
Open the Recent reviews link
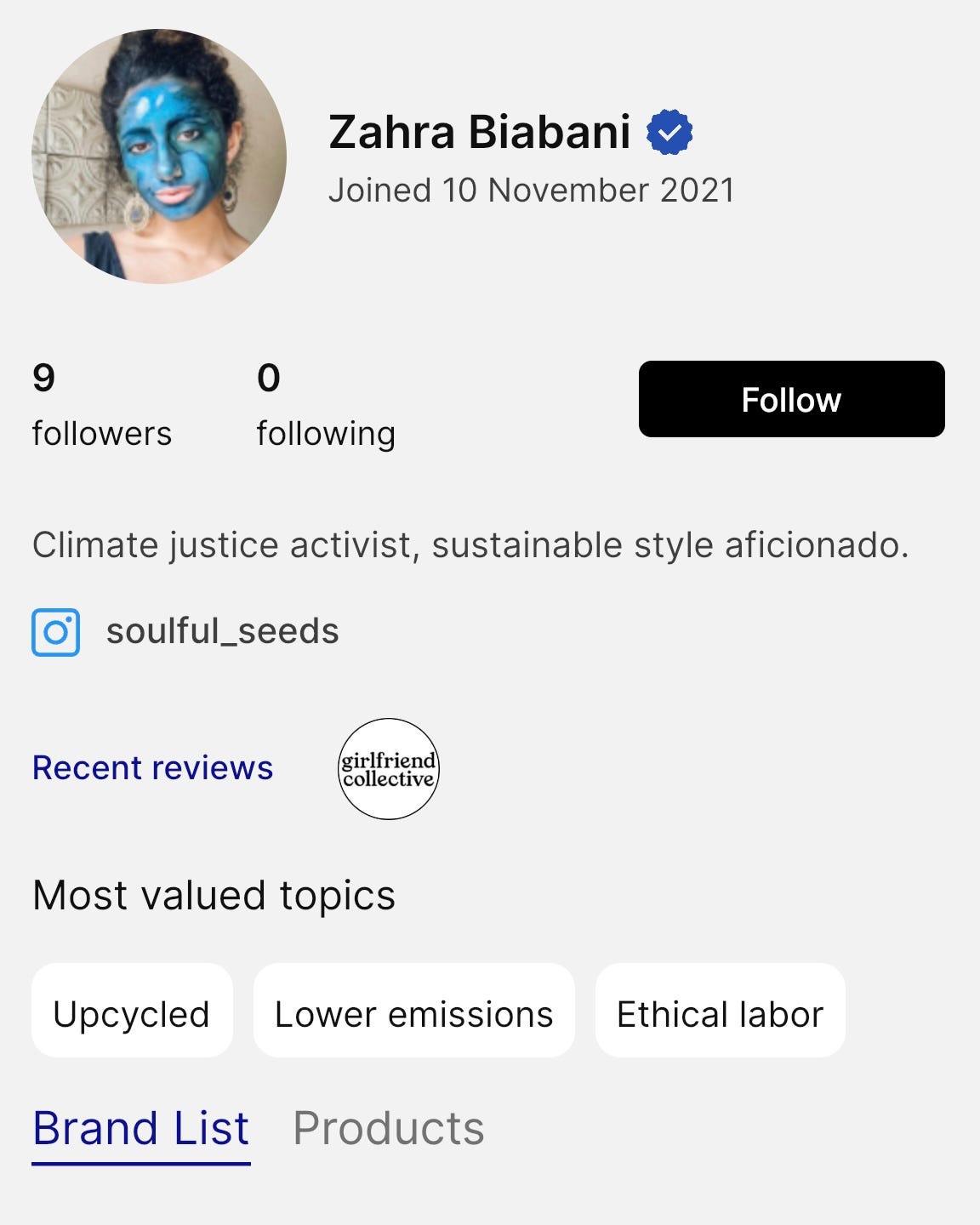tap(152, 767)
